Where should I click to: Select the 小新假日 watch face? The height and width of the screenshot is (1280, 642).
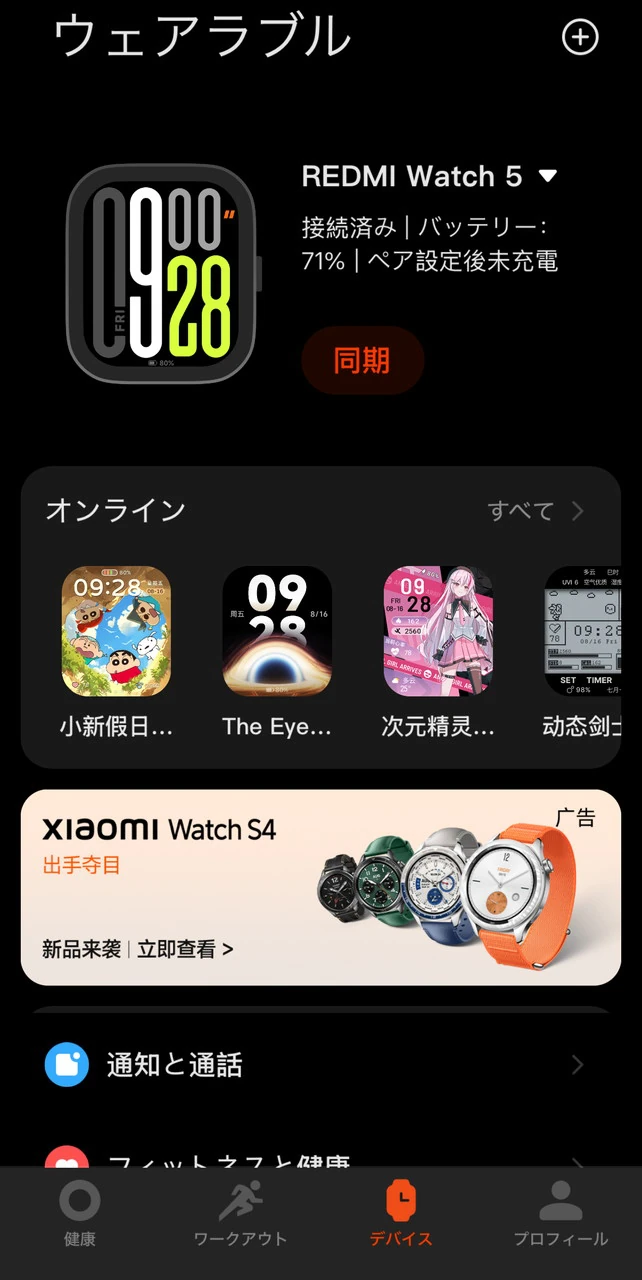pos(116,631)
